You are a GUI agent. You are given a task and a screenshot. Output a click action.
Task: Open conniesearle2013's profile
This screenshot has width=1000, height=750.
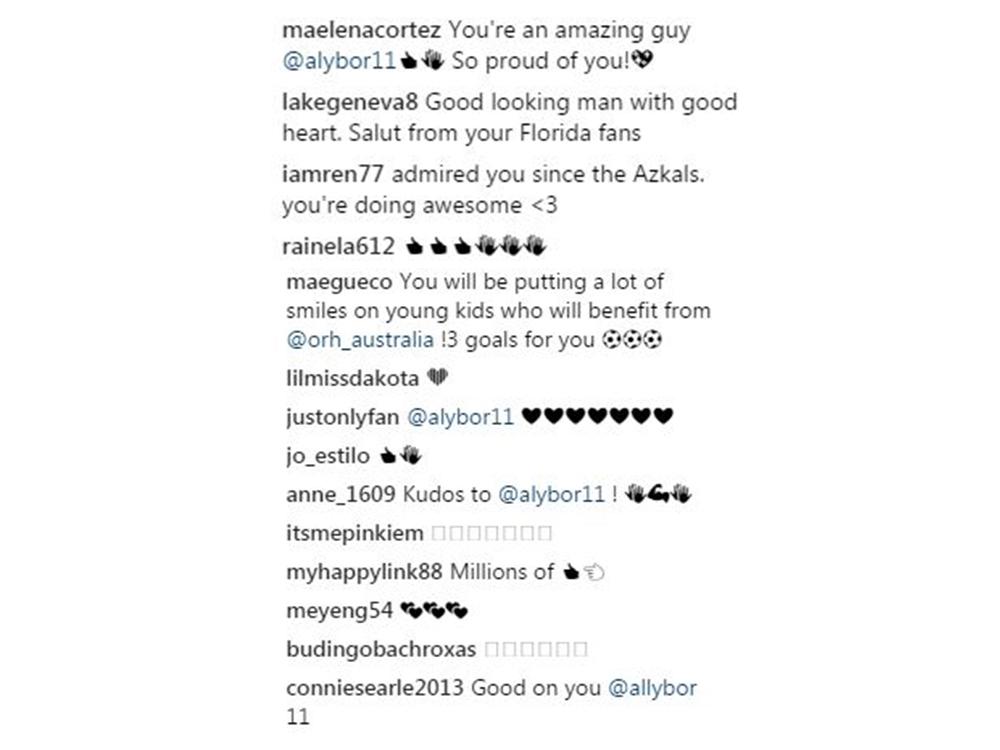coord(375,688)
